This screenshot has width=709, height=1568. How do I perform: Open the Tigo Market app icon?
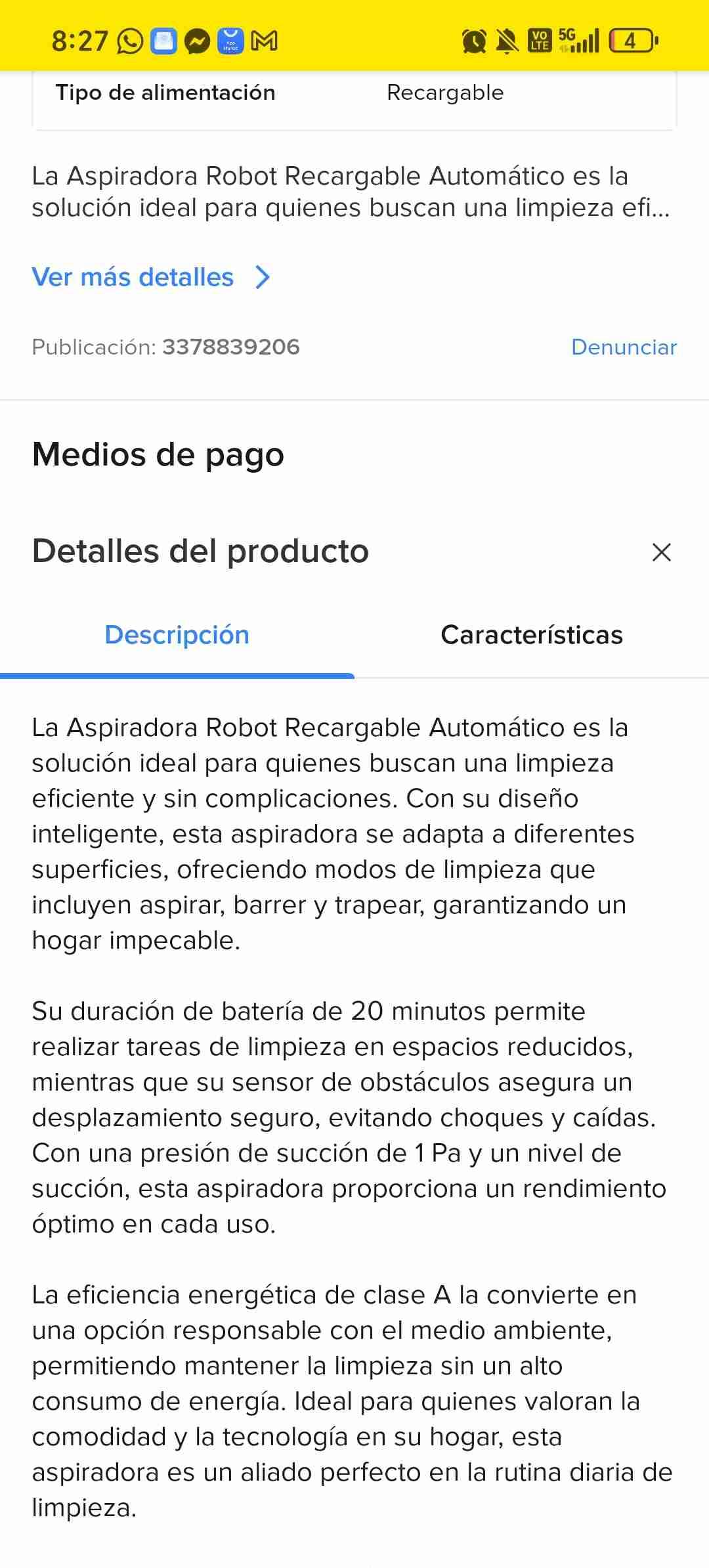(x=229, y=41)
